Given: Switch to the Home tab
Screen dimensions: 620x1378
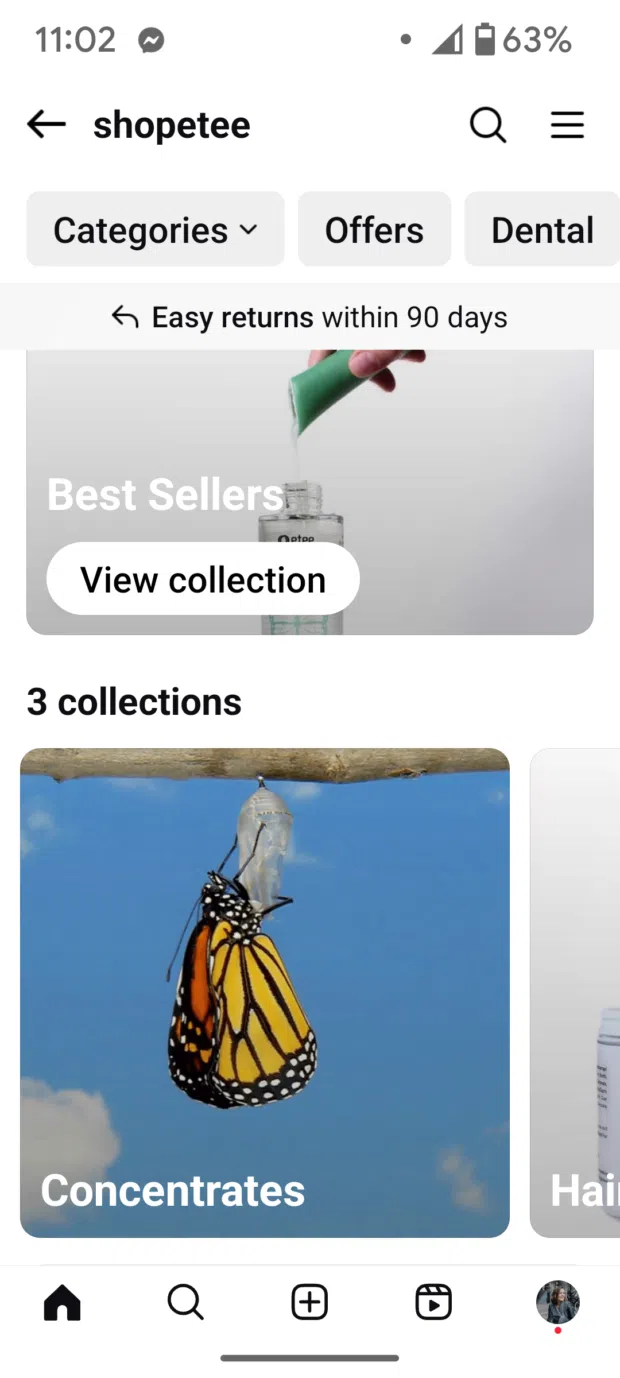Looking at the screenshot, I should [x=62, y=1302].
